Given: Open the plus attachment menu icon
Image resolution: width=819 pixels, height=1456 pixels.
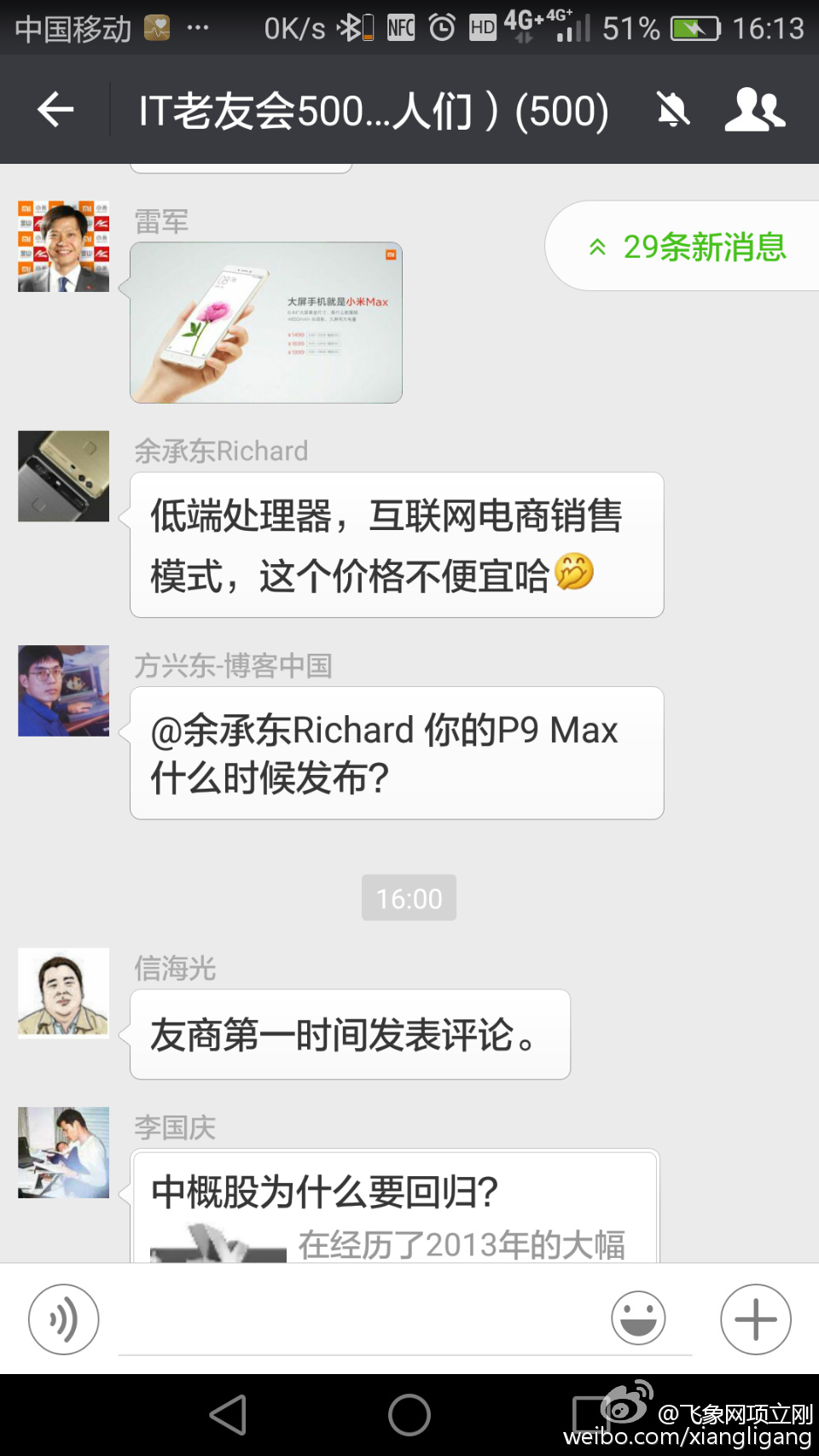Looking at the screenshot, I should click(754, 1319).
